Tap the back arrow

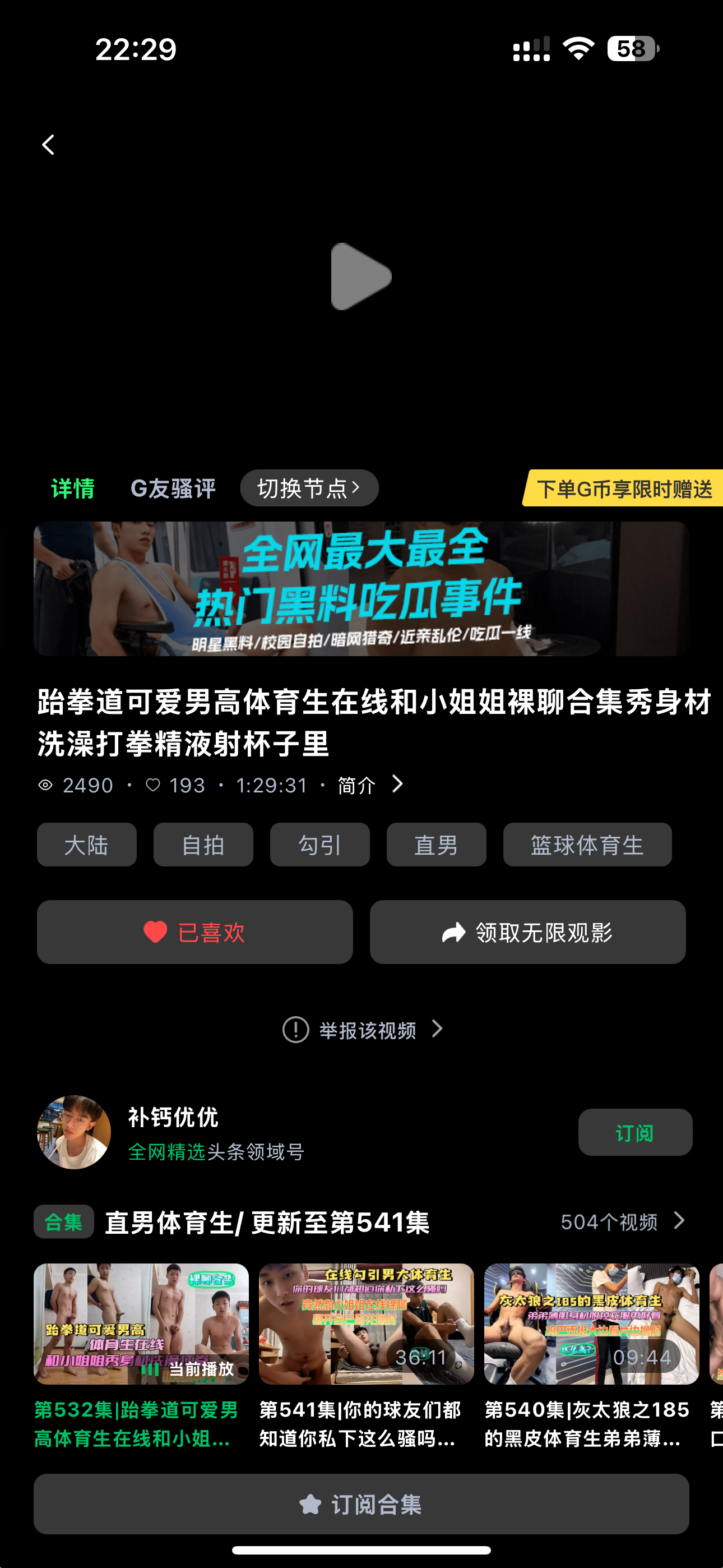pyautogui.click(x=48, y=145)
